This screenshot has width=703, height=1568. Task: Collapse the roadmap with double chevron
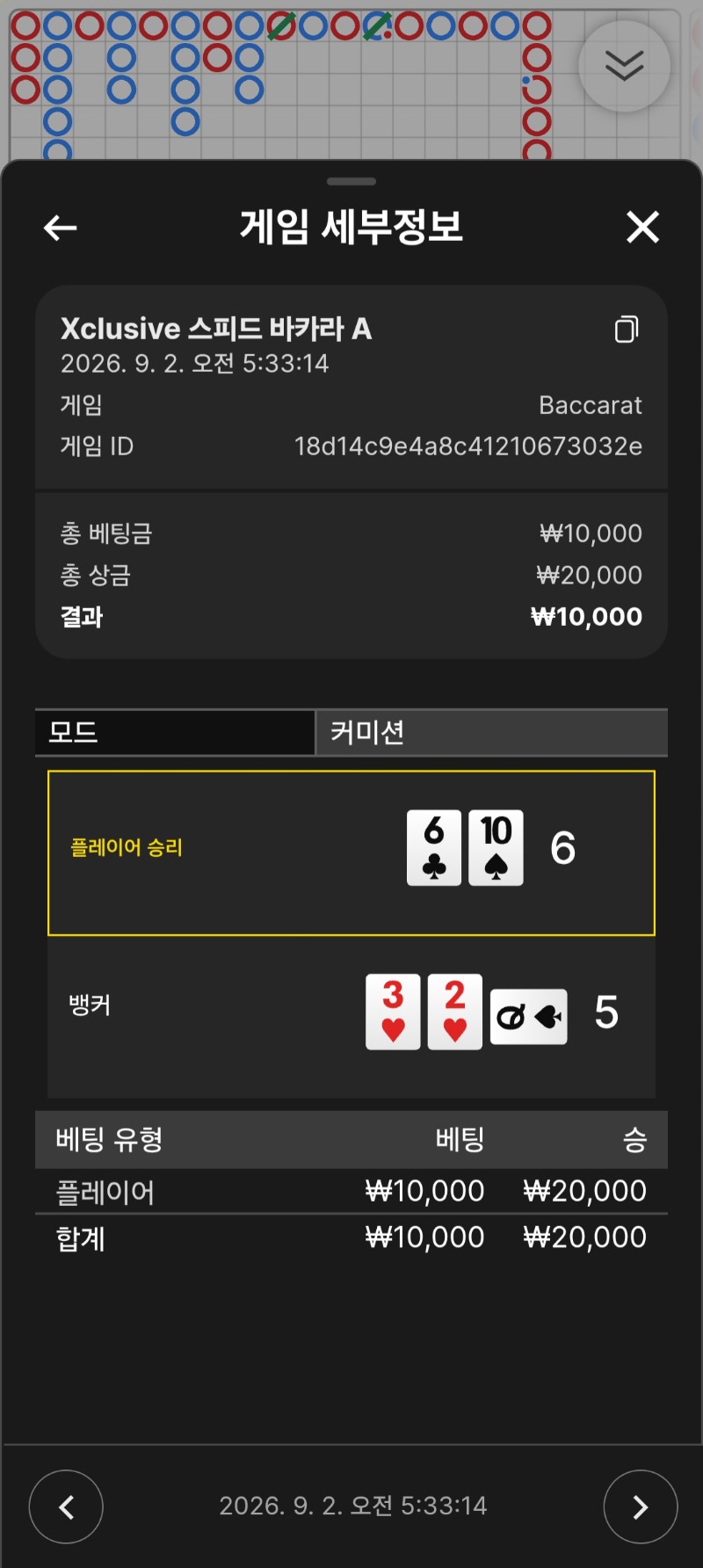624,66
